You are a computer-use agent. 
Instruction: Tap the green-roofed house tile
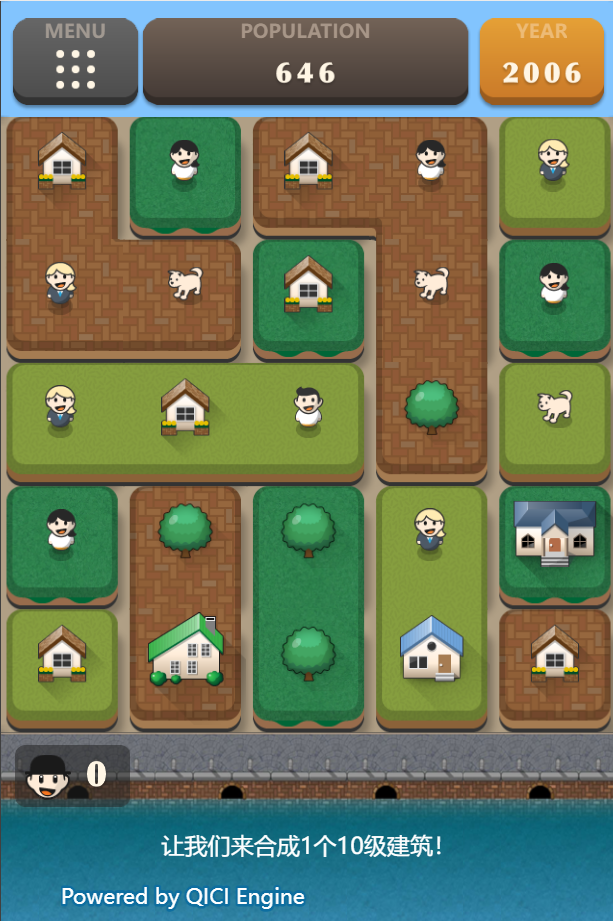tap(186, 651)
